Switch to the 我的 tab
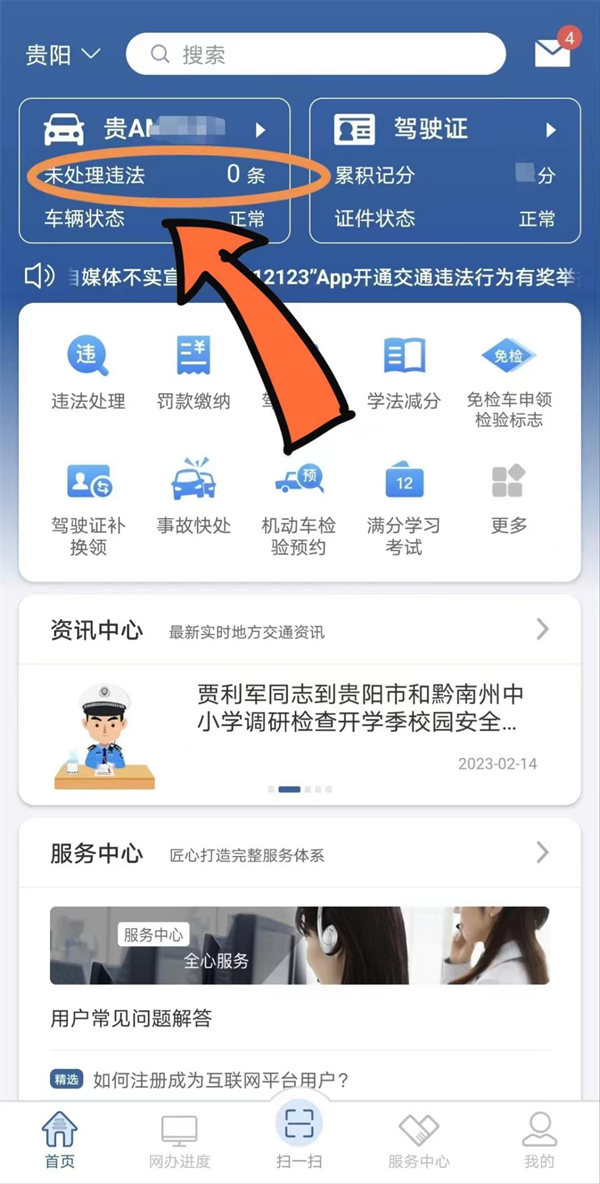 (539, 1141)
